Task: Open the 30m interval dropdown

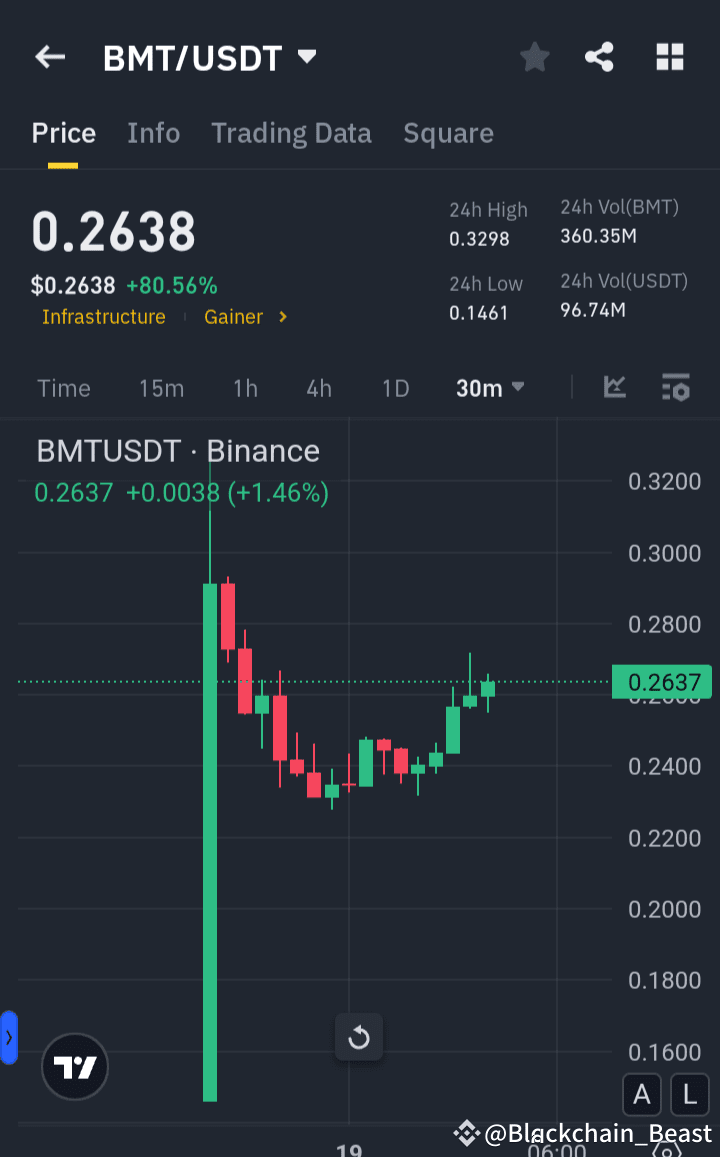Action: pyautogui.click(x=489, y=388)
